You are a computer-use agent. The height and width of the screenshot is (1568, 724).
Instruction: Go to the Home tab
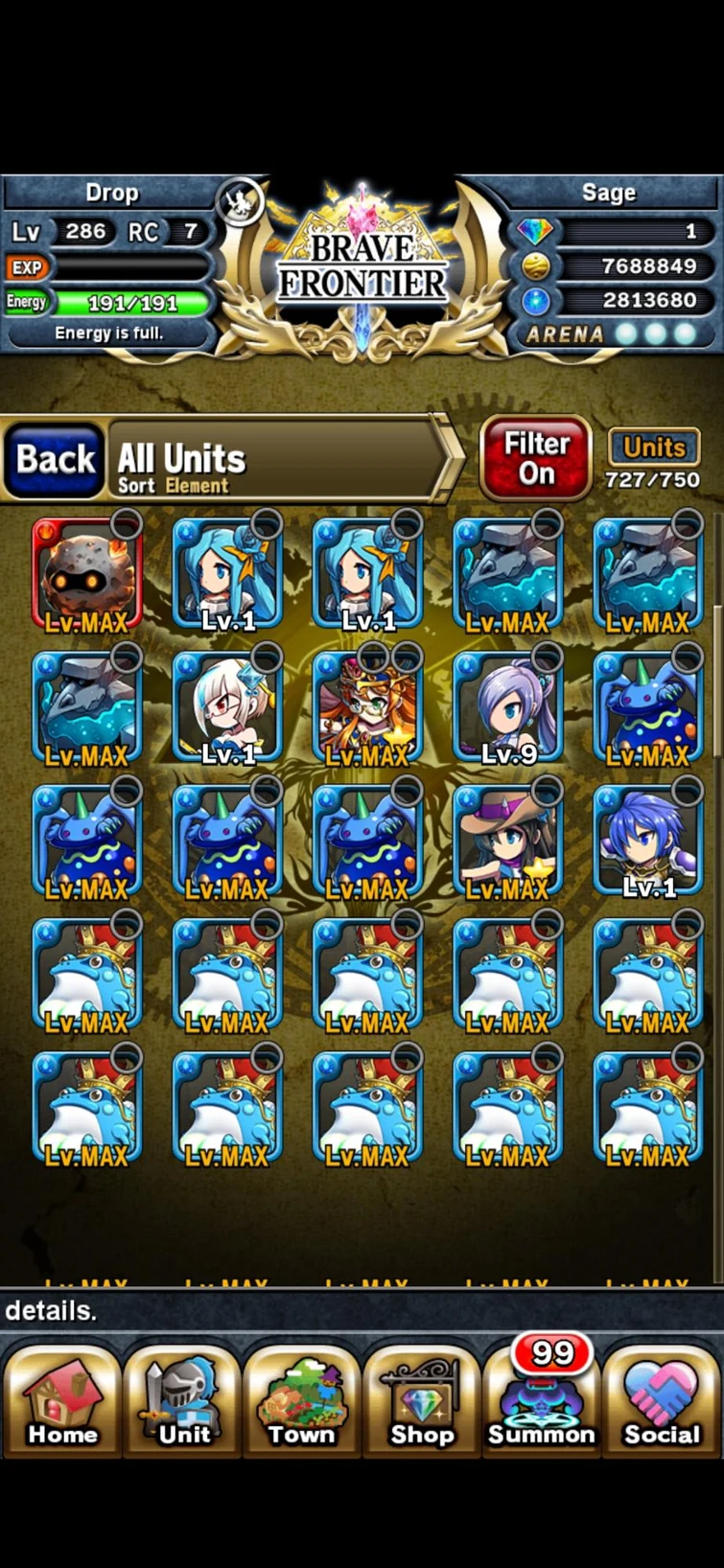point(61,1405)
